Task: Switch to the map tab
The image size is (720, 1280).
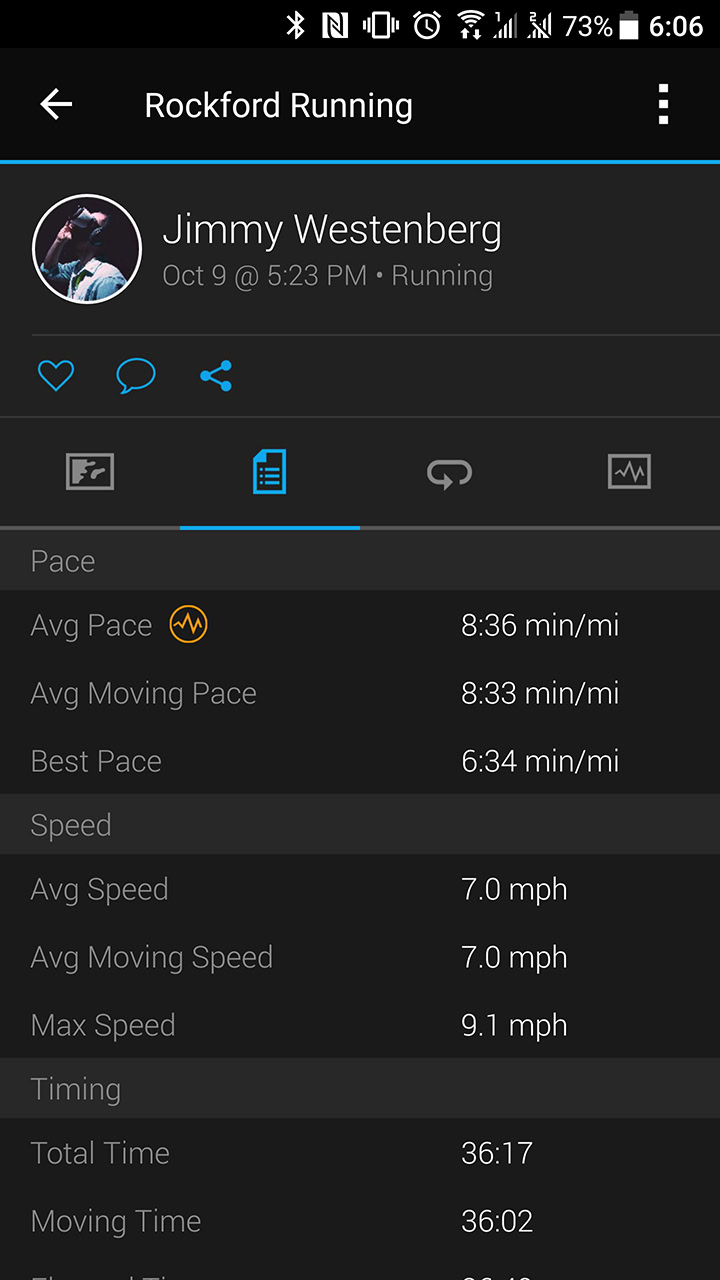Action: [90, 471]
